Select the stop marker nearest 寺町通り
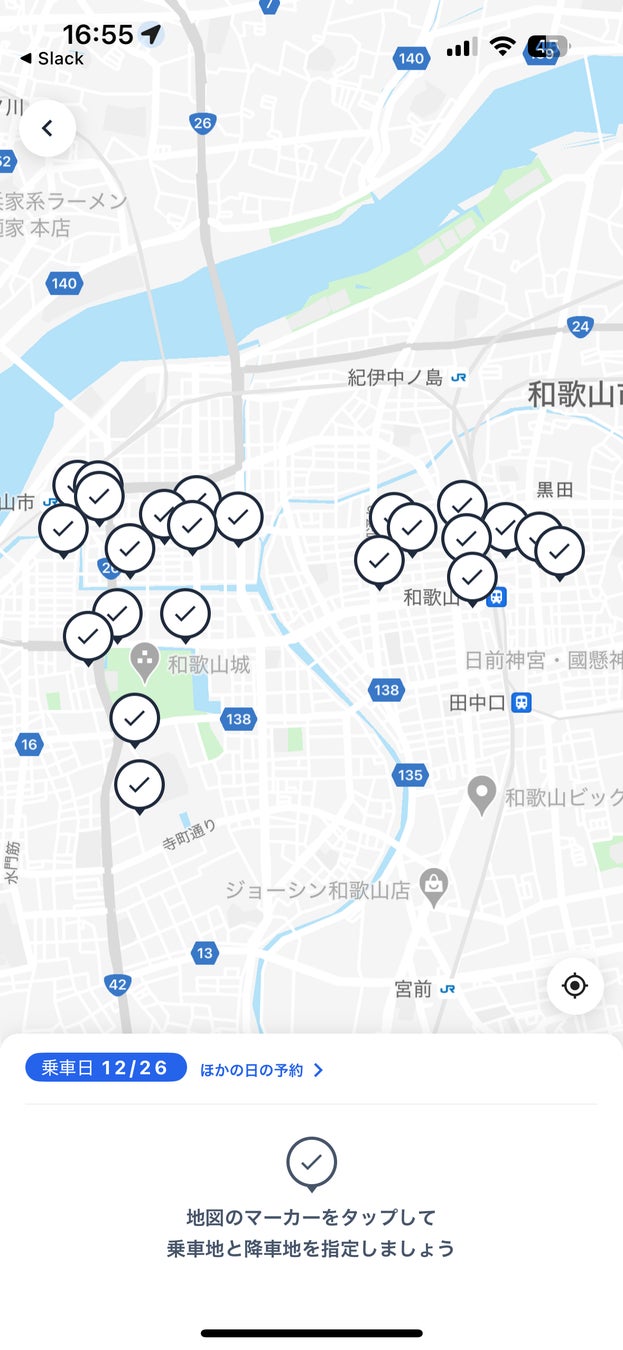 click(x=140, y=784)
